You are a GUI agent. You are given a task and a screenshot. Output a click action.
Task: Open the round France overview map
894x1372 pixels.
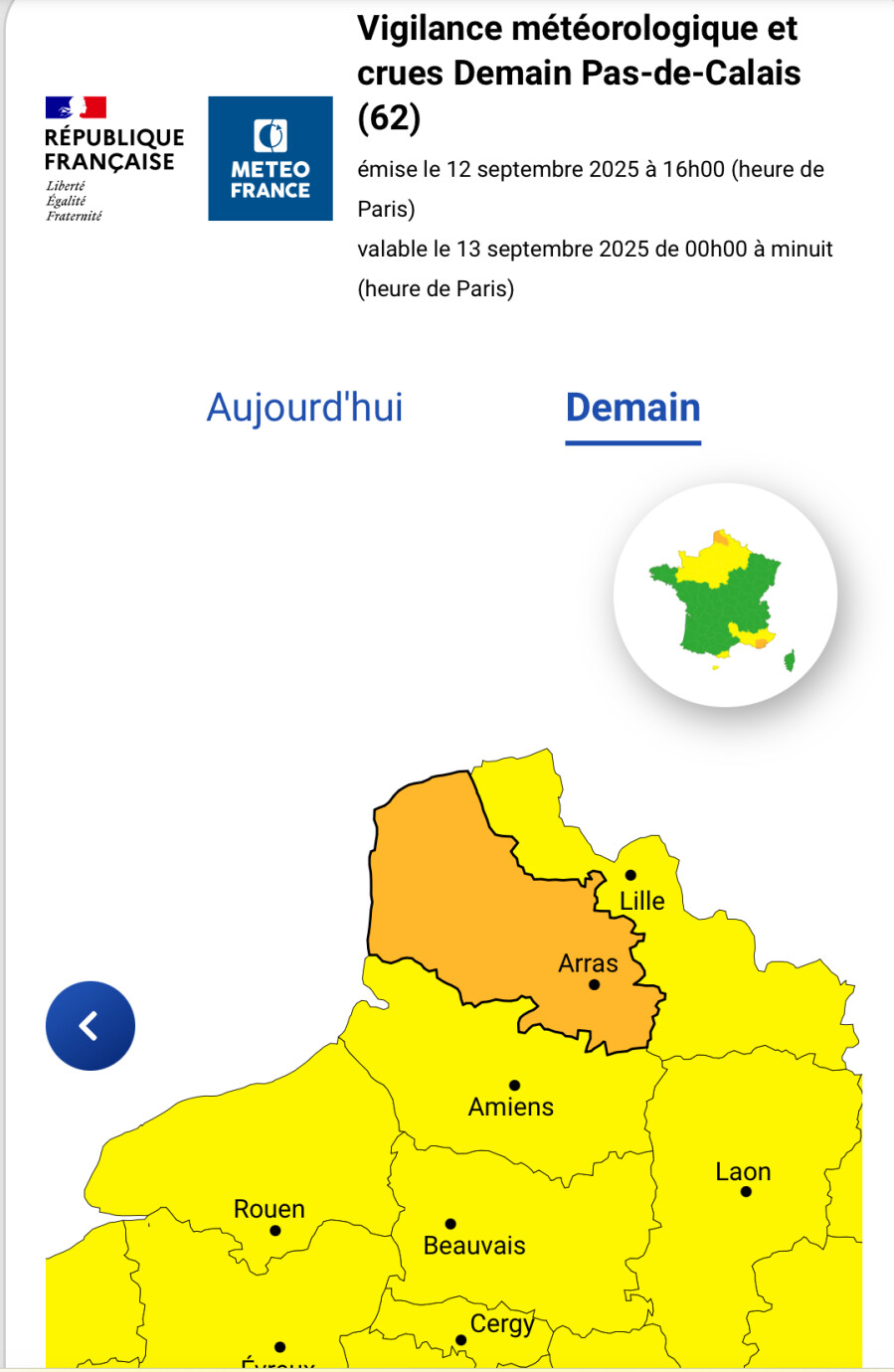coord(725,595)
